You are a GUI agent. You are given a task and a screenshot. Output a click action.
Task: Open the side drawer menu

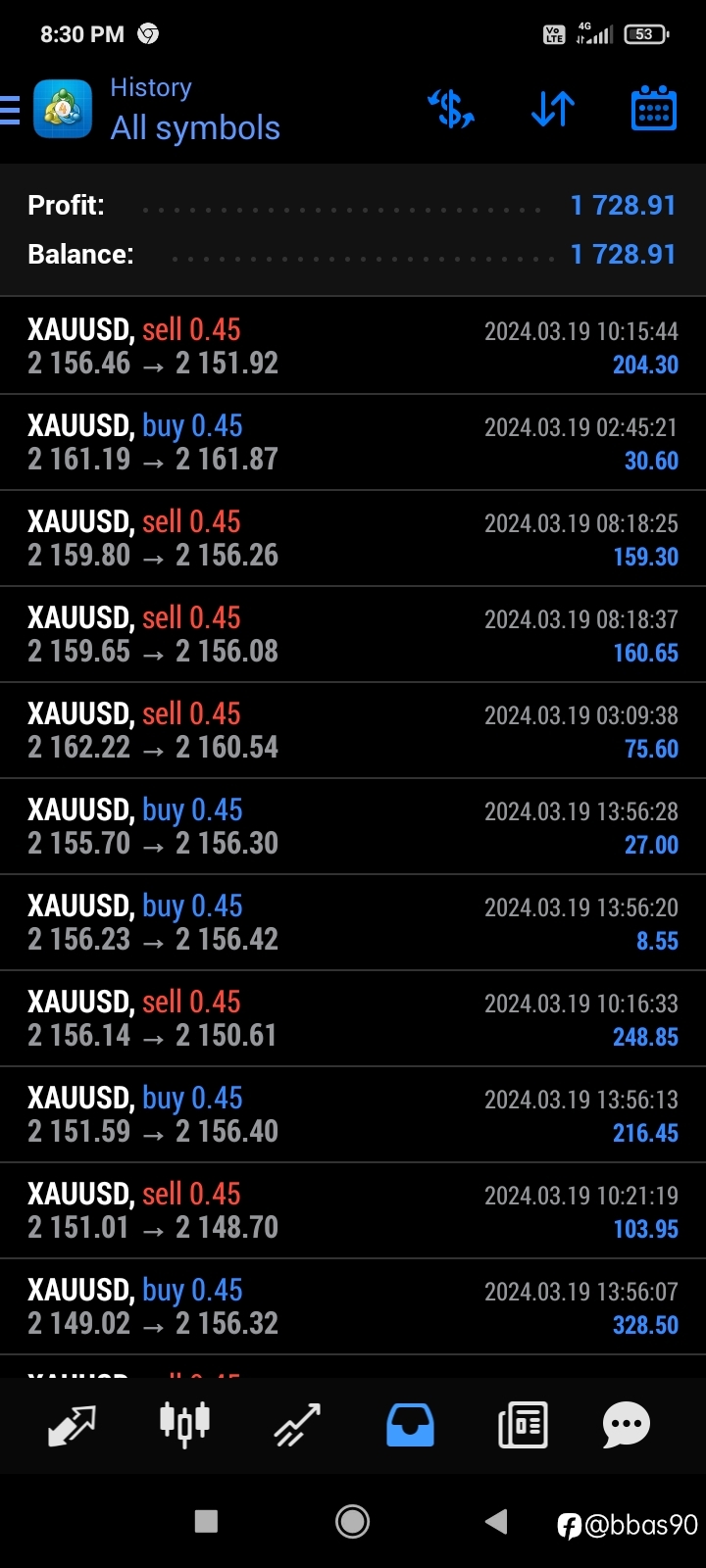point(9,110)
